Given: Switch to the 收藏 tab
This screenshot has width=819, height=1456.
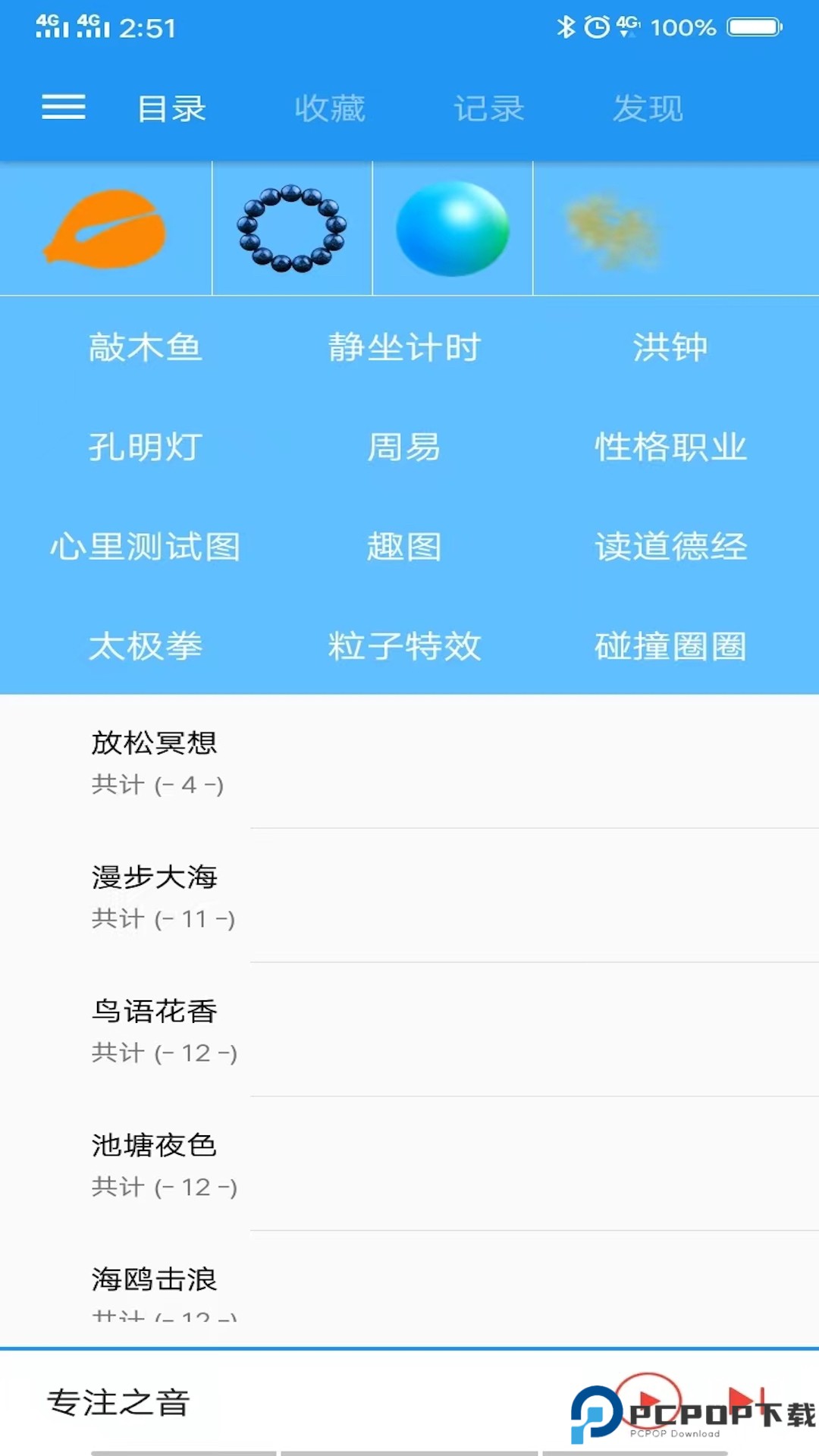Looking at the screenshot, I should pos(331,108).
